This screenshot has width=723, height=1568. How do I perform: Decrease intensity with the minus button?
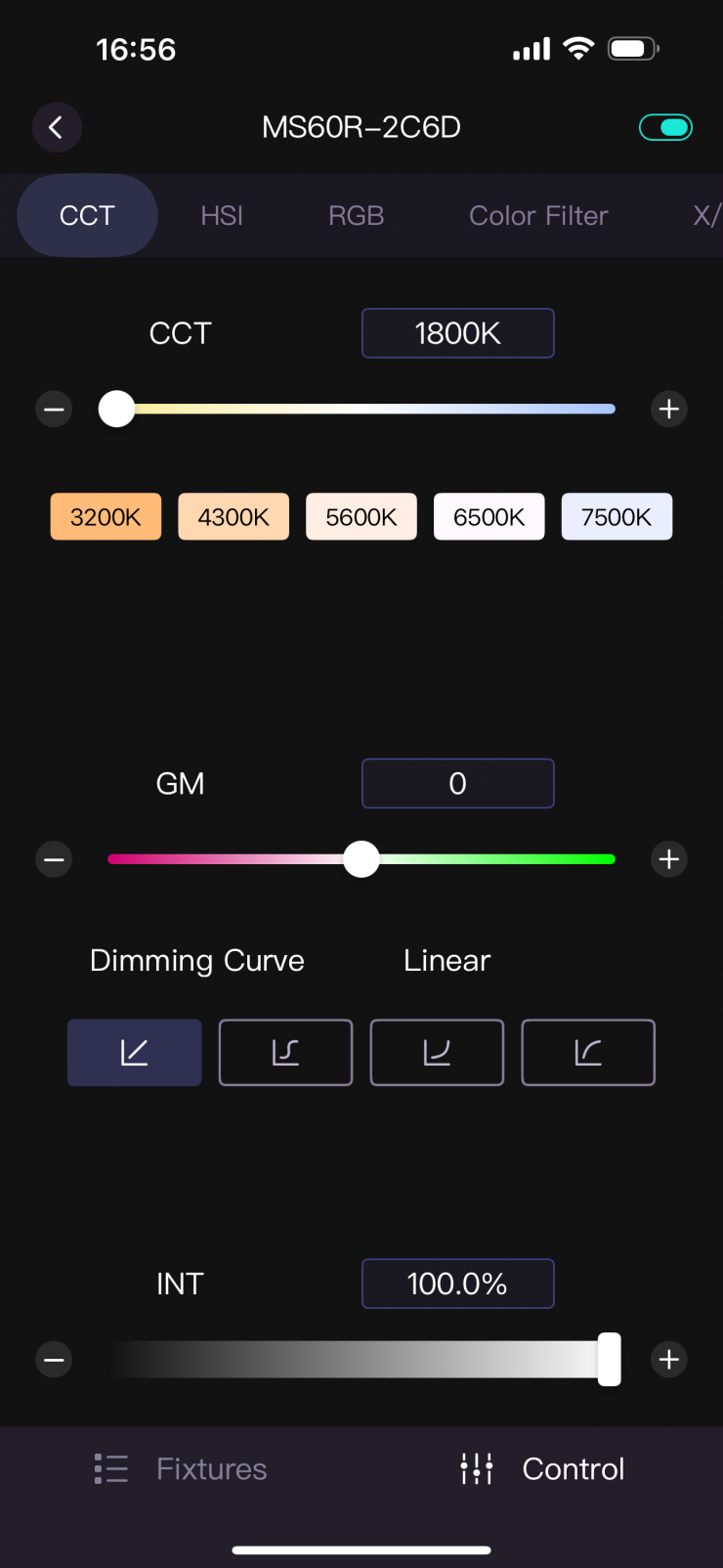pyautogui.click(x=55, y=1360)
